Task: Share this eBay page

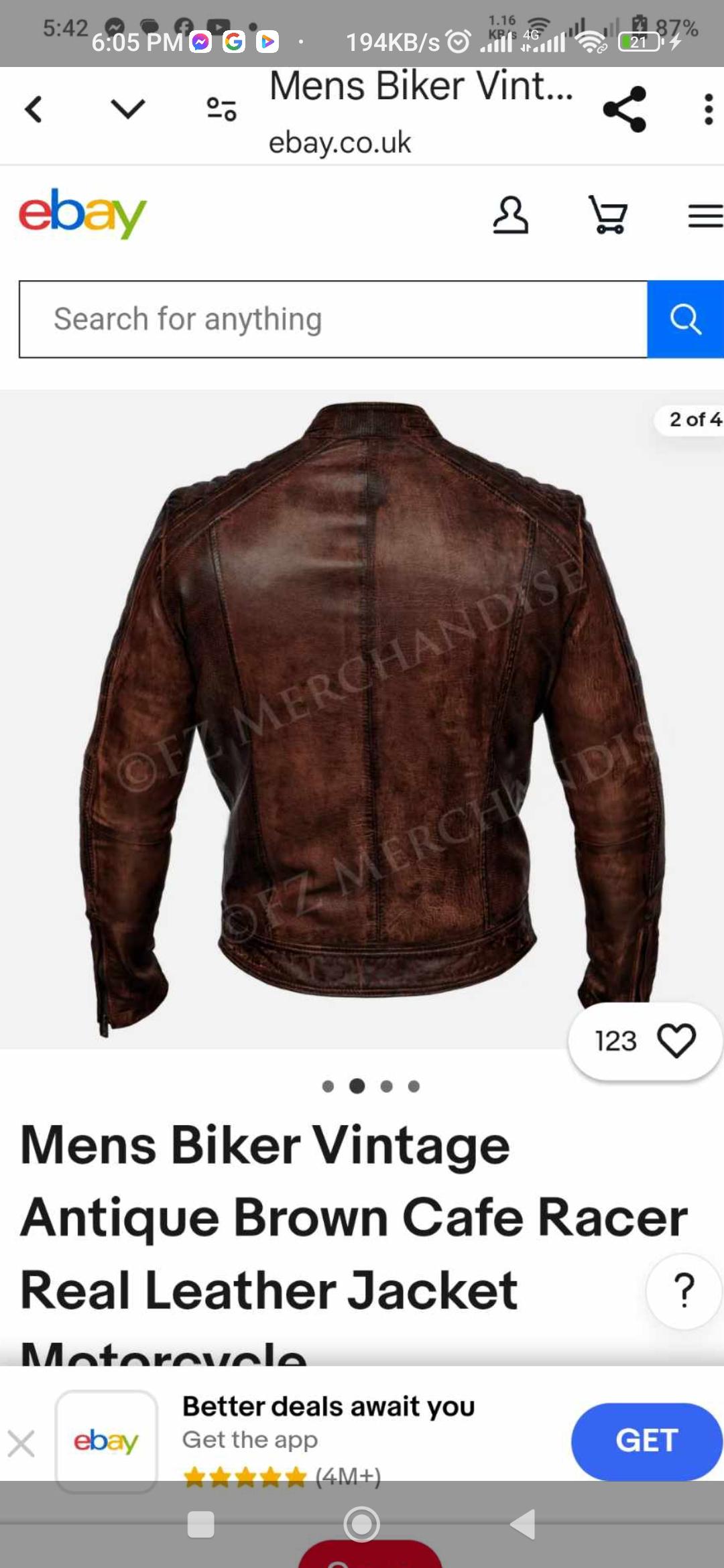Action: [x=624, y=109]
